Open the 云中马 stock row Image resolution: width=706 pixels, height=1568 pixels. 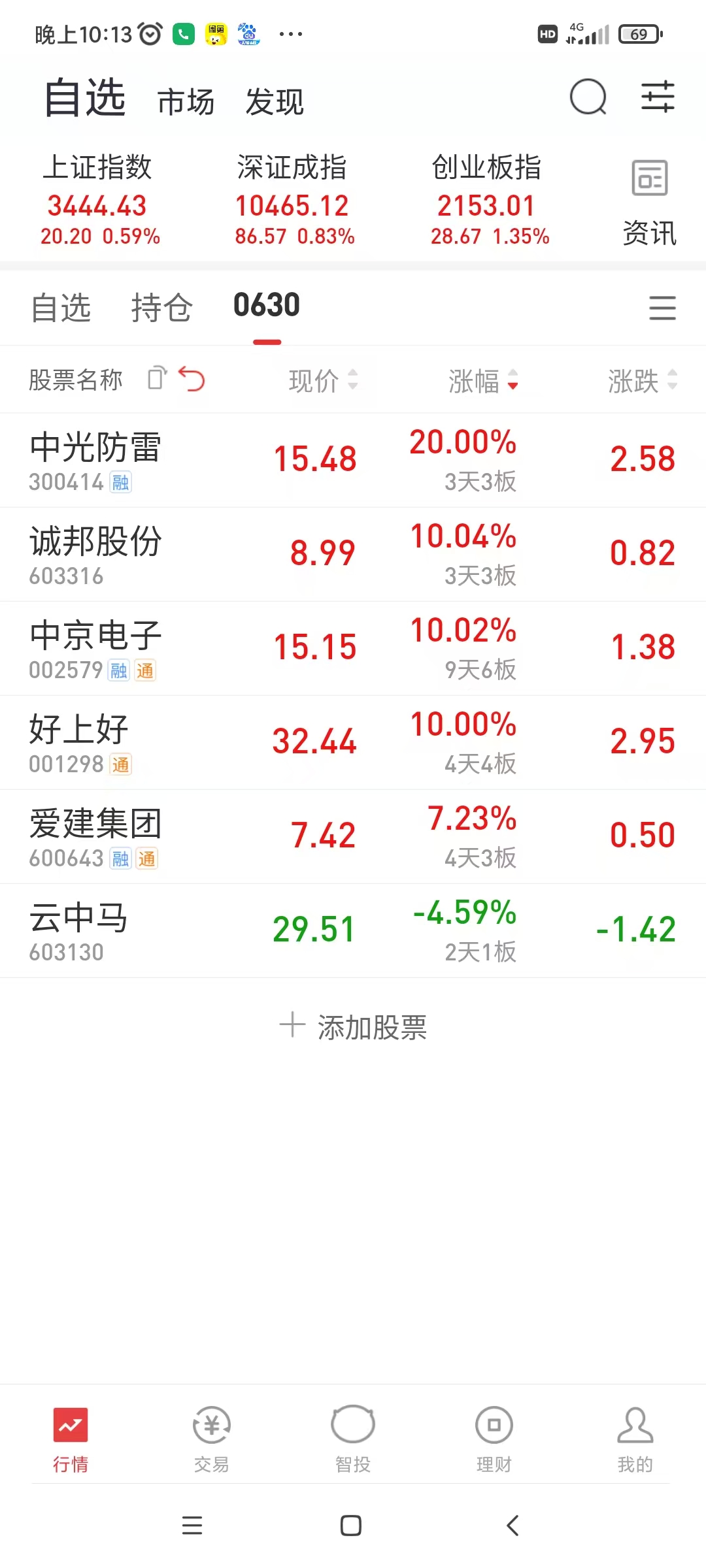(x=353, y=930)
